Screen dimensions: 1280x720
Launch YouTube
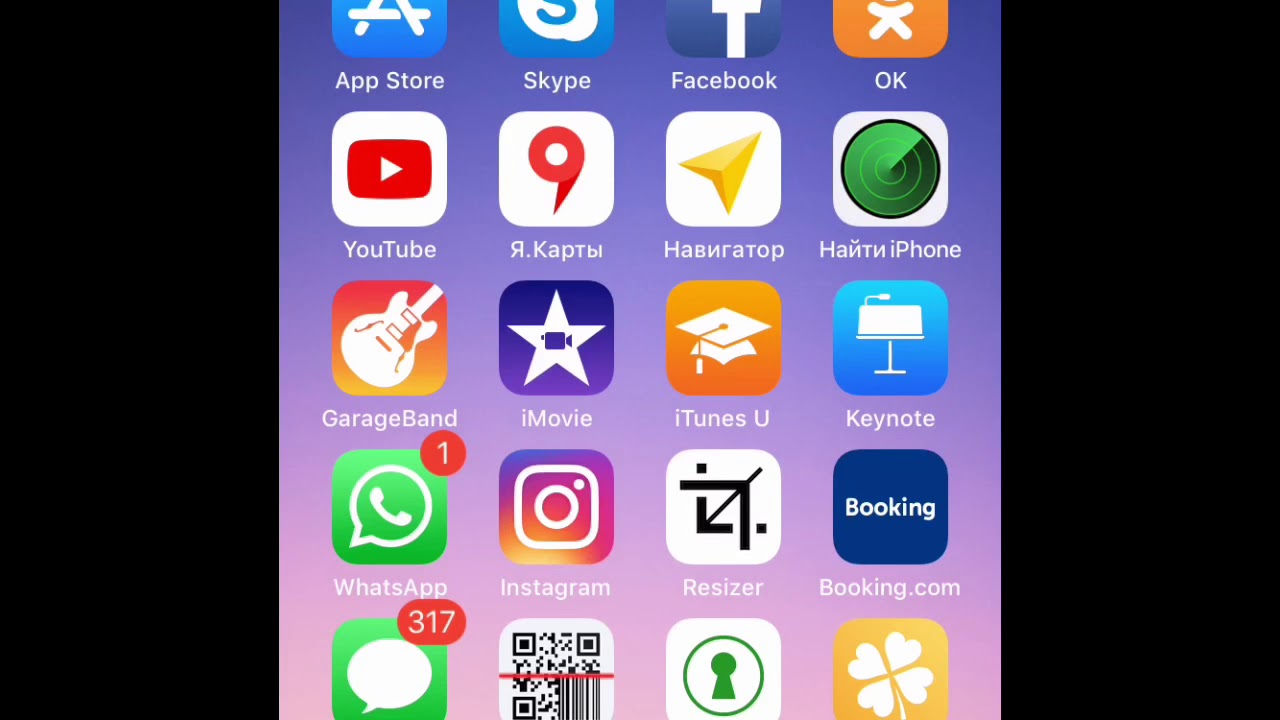pos(389,169)
